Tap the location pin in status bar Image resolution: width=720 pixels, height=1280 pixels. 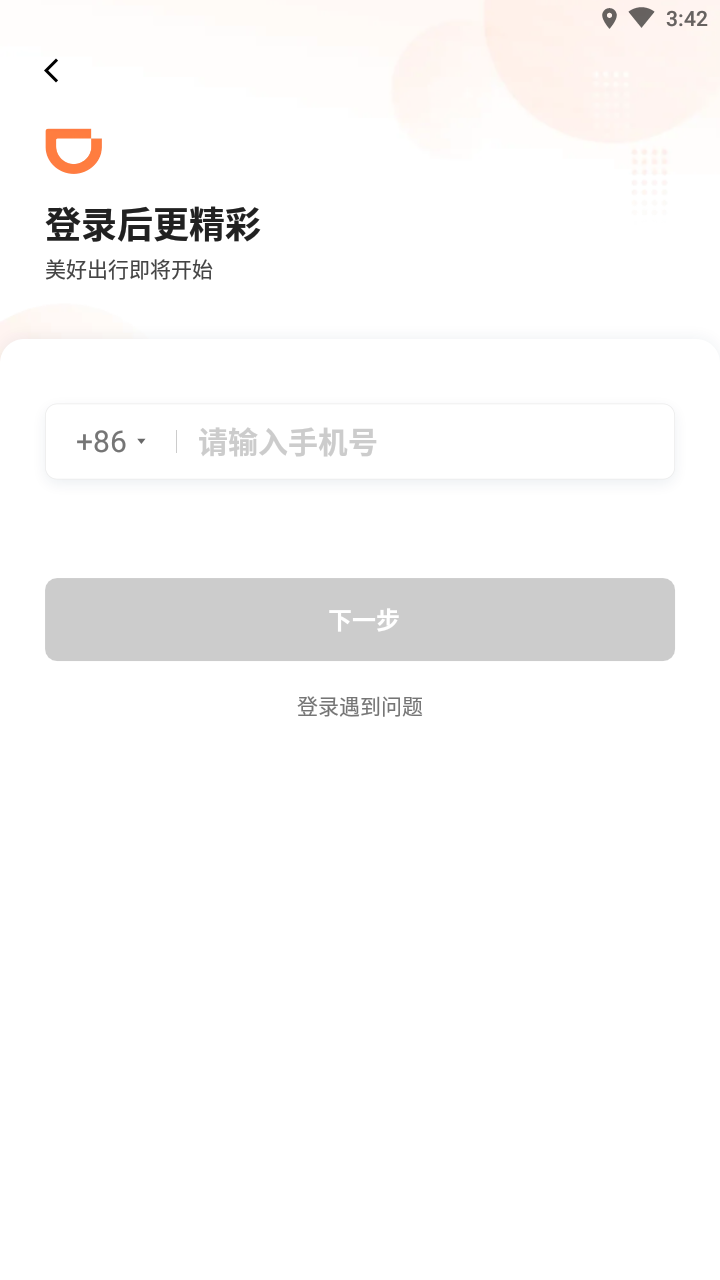[x=610, y=18]
